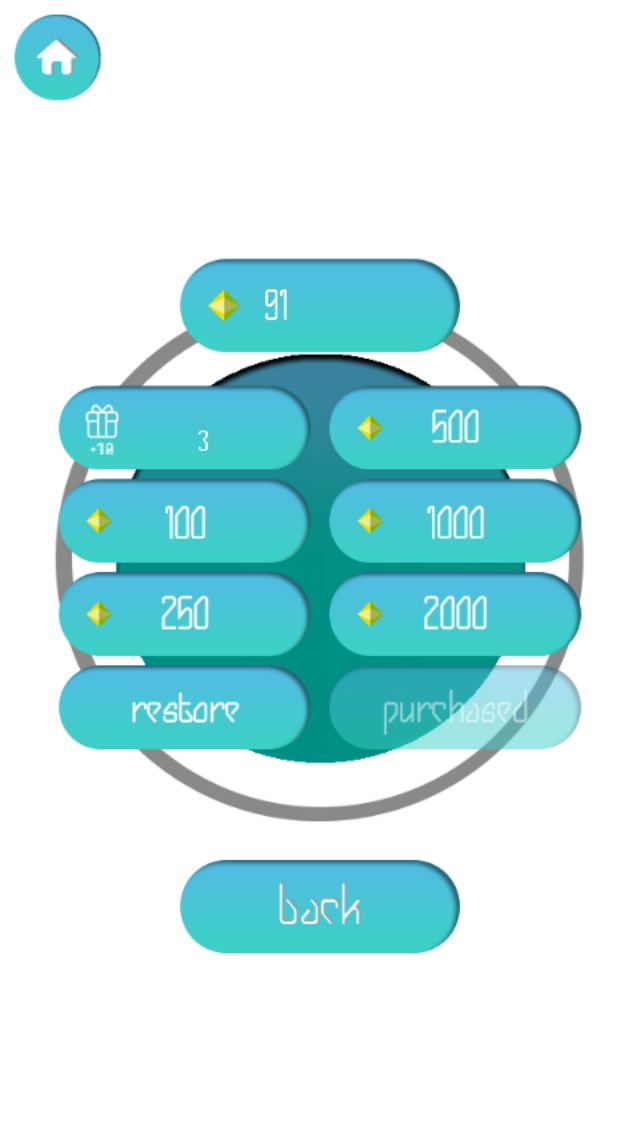Tap the back button
This screenshot has height=1136, width=640.
[319, 906]
